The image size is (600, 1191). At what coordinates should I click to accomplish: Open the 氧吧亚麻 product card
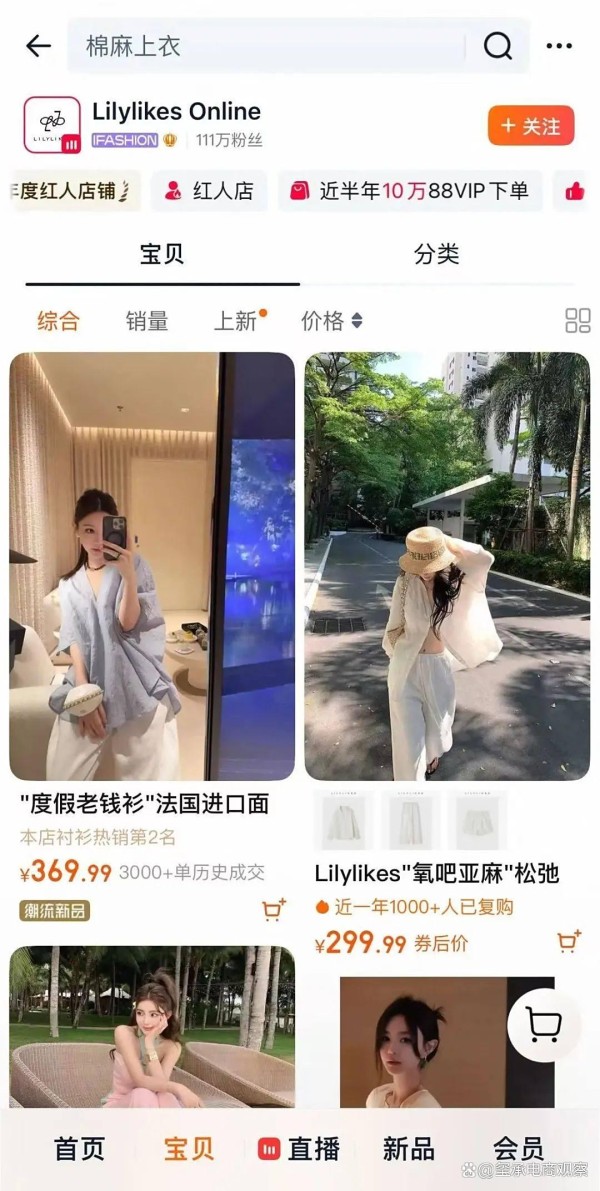447,566
